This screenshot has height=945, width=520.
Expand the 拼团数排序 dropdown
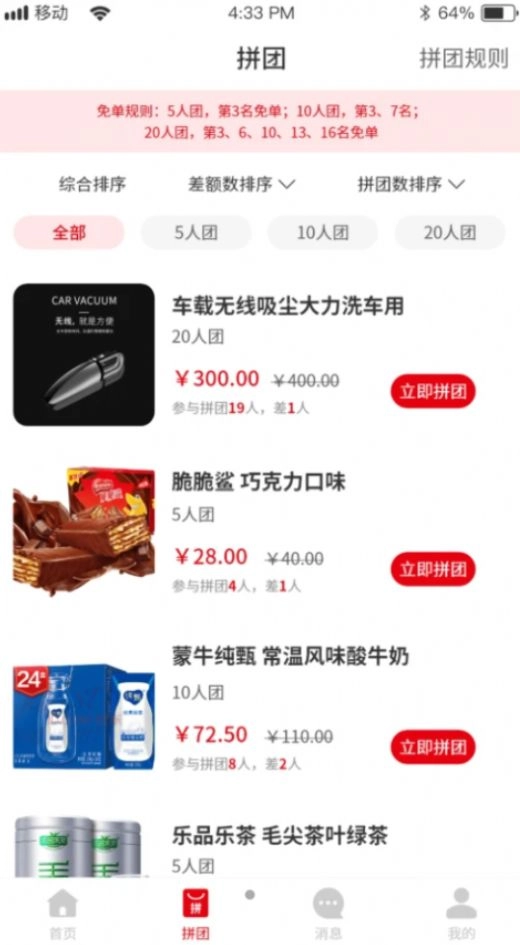411,184
